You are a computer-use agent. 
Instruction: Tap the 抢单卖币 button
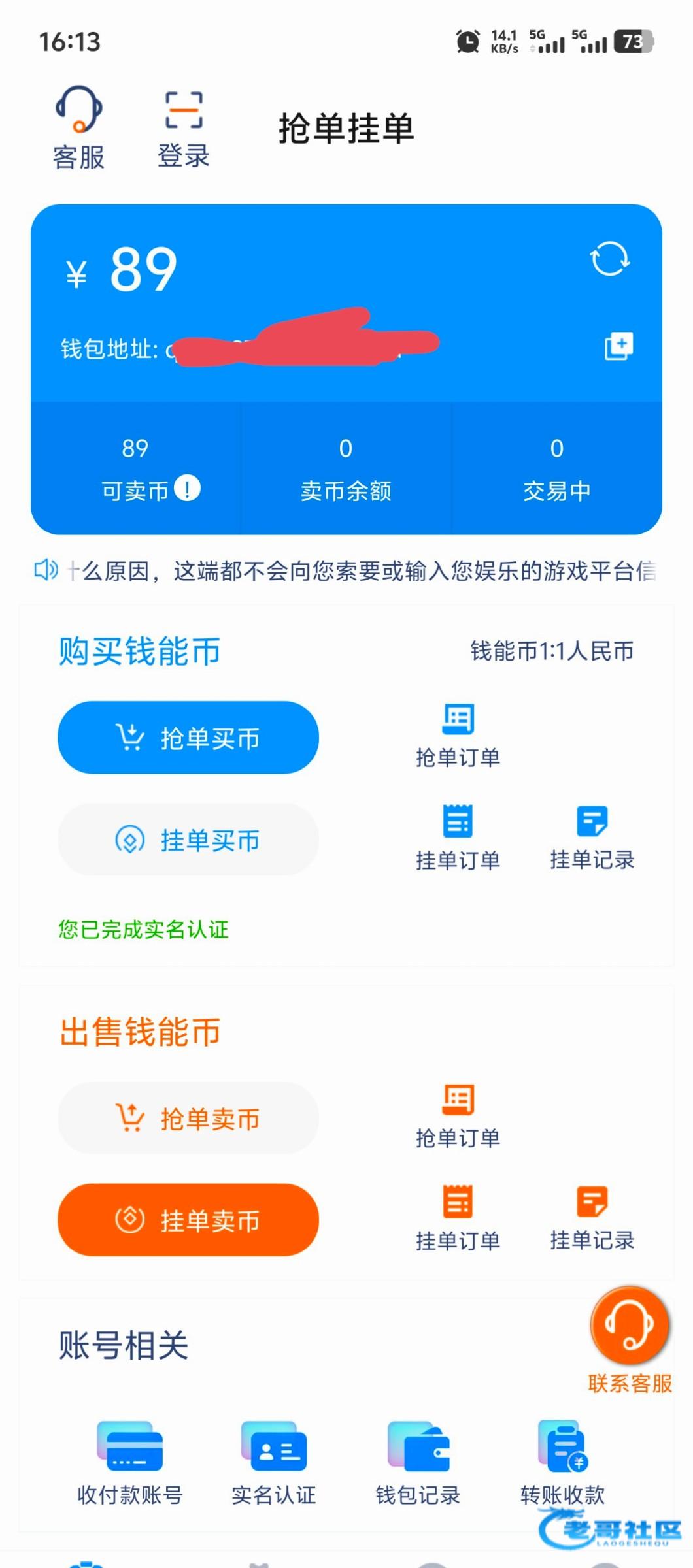(x=188, y=1118)
